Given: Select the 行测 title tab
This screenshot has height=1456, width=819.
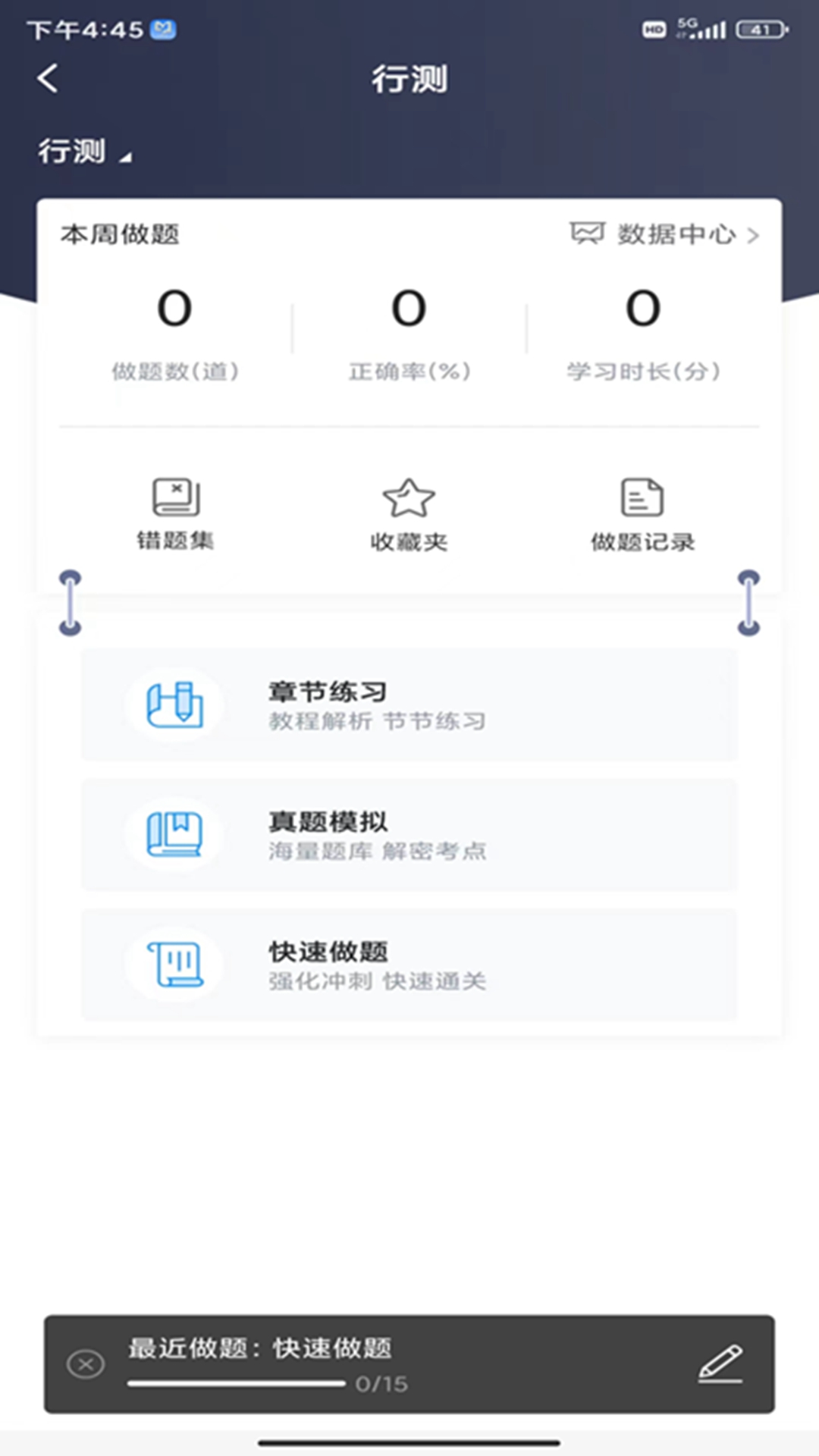Looking at the screenshot, I should tap(409, 80).
